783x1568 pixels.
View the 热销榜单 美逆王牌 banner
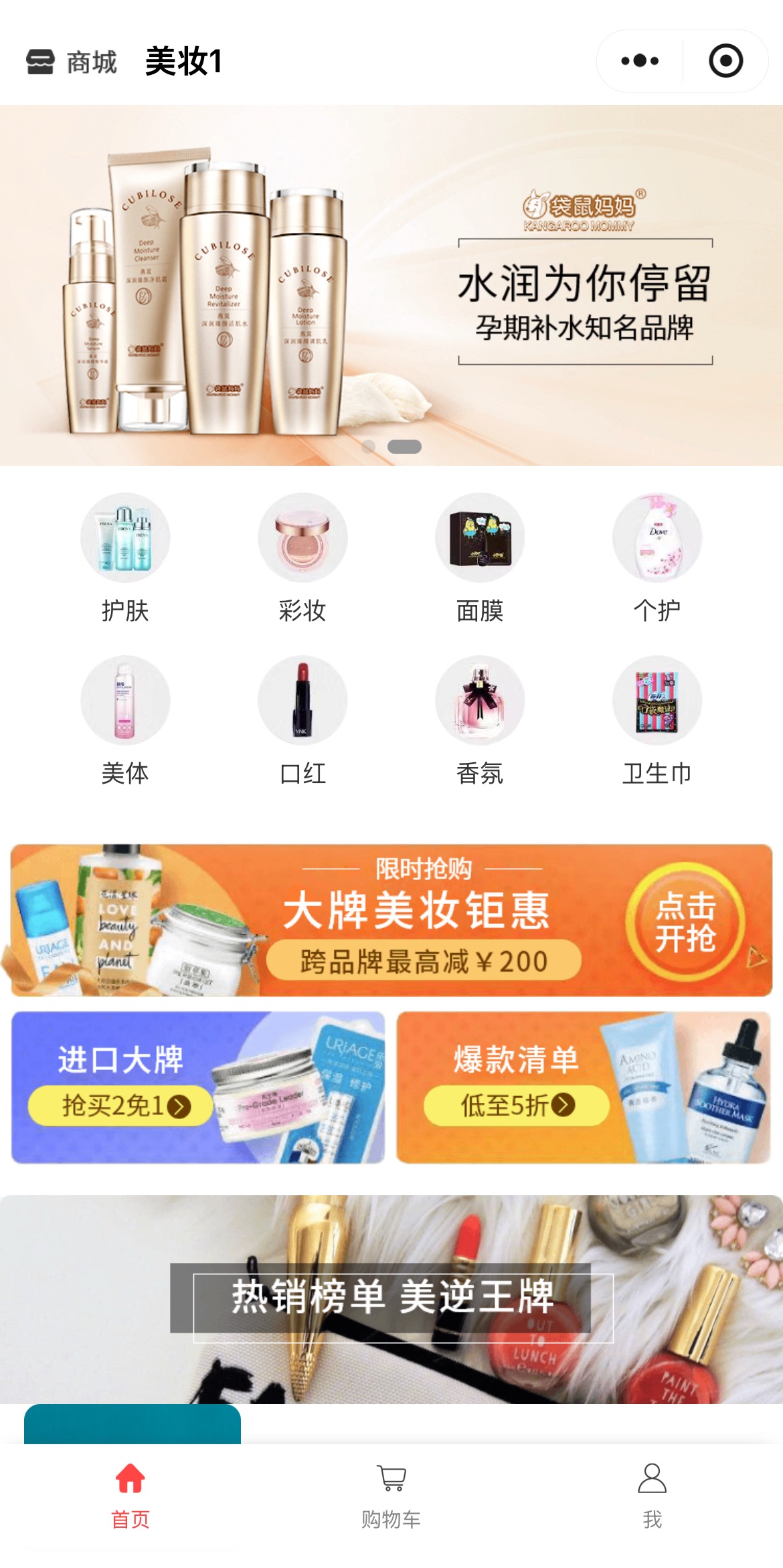click(391, 1298)
